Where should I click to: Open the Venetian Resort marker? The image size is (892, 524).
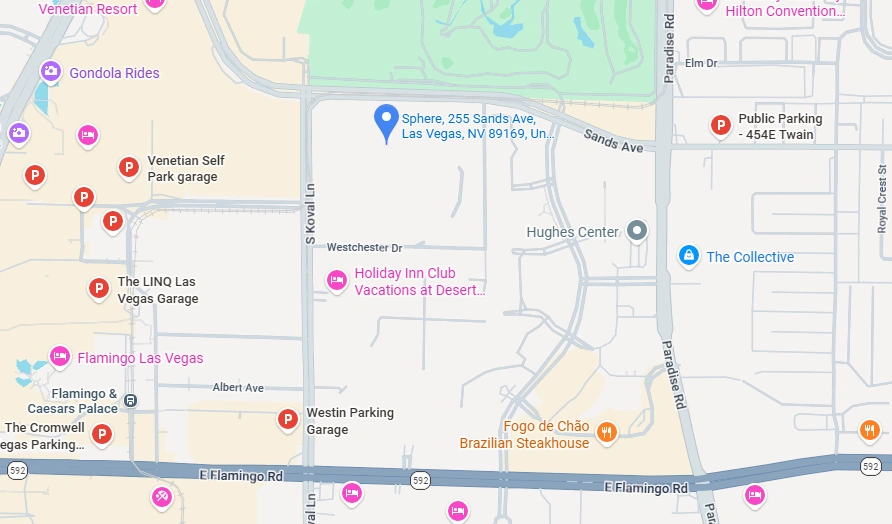[155, 3]
